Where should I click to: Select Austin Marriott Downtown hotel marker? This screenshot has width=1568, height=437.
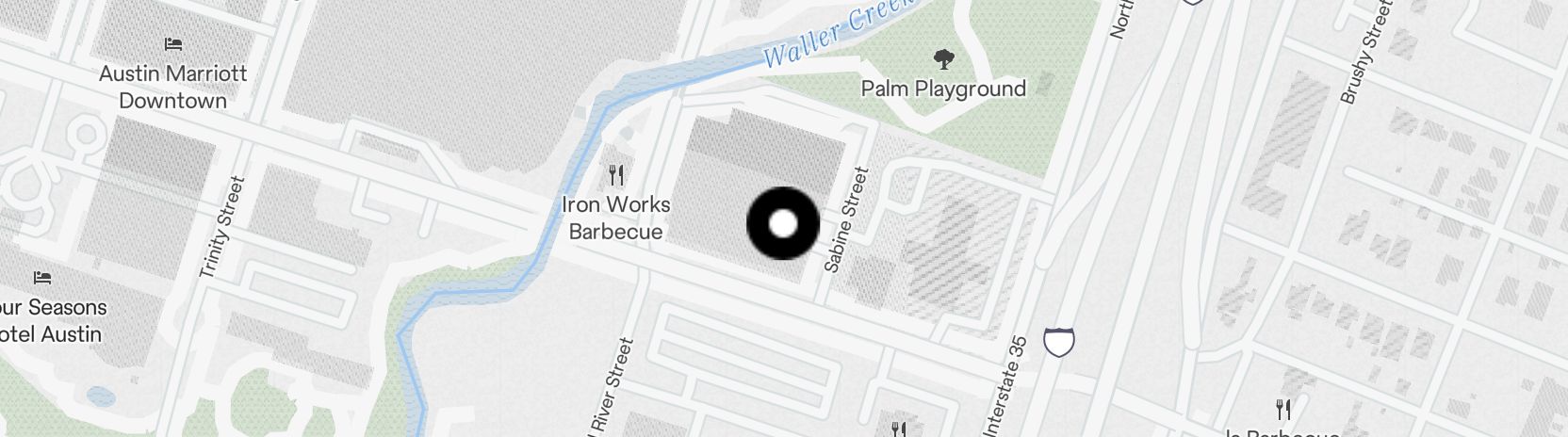172,44
